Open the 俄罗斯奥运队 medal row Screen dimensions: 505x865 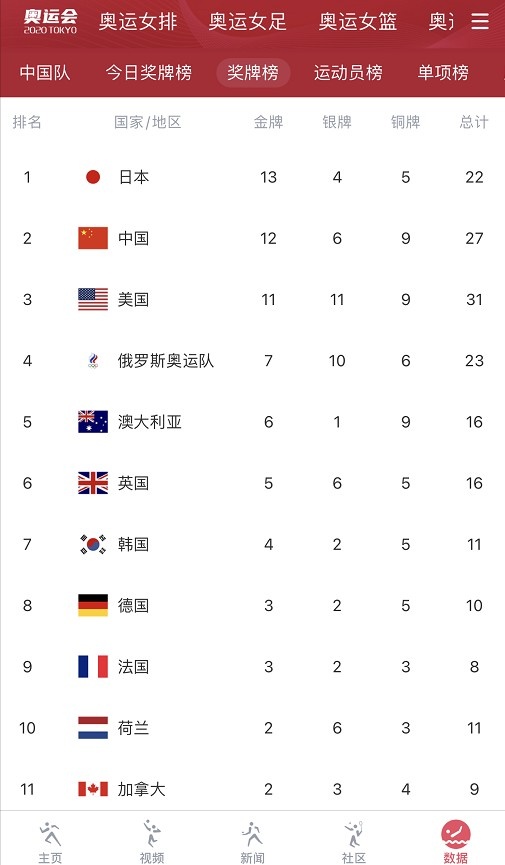(x=252, y=361)
